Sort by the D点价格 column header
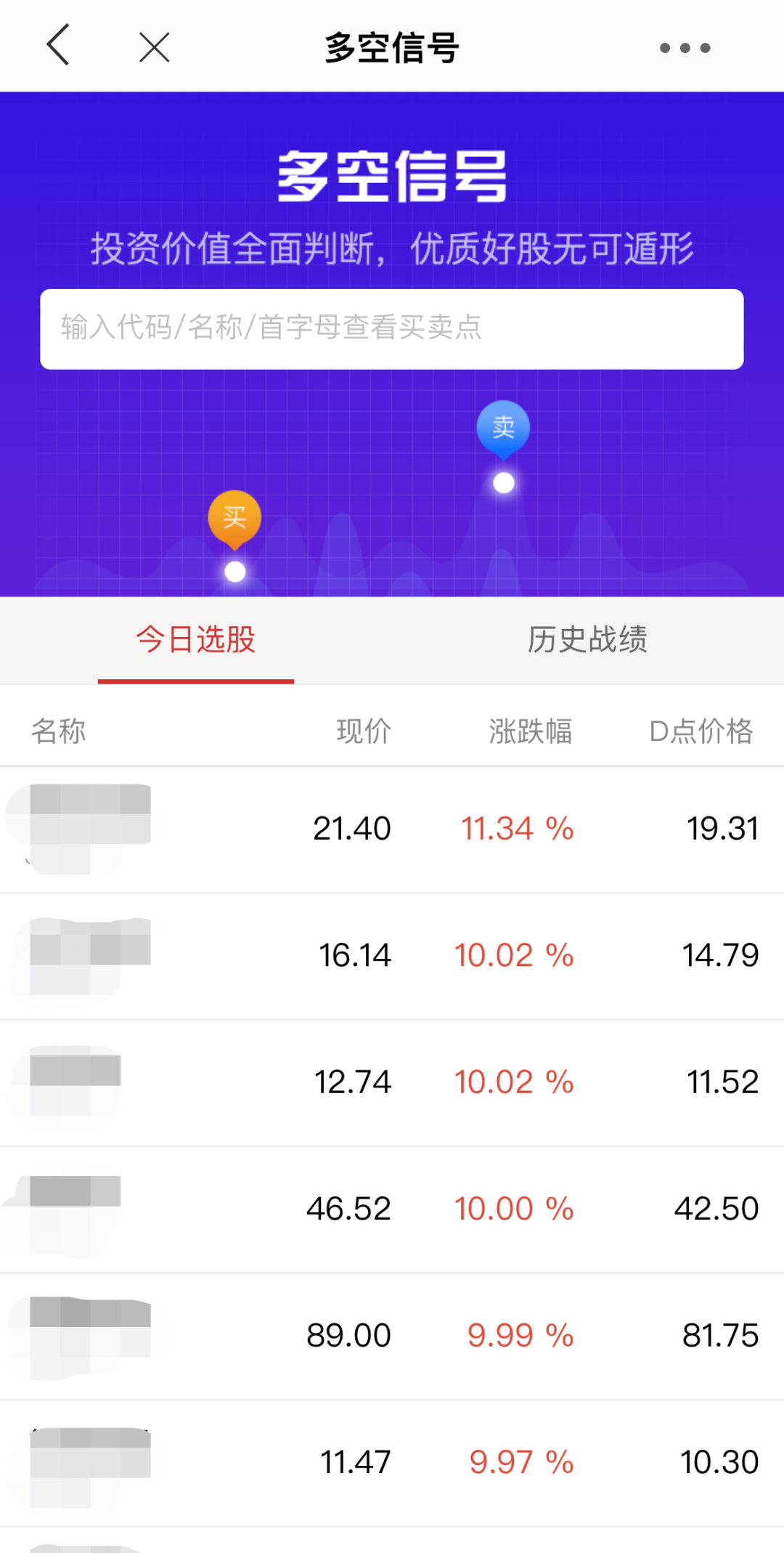The image size is (784, 1553). 701,731
